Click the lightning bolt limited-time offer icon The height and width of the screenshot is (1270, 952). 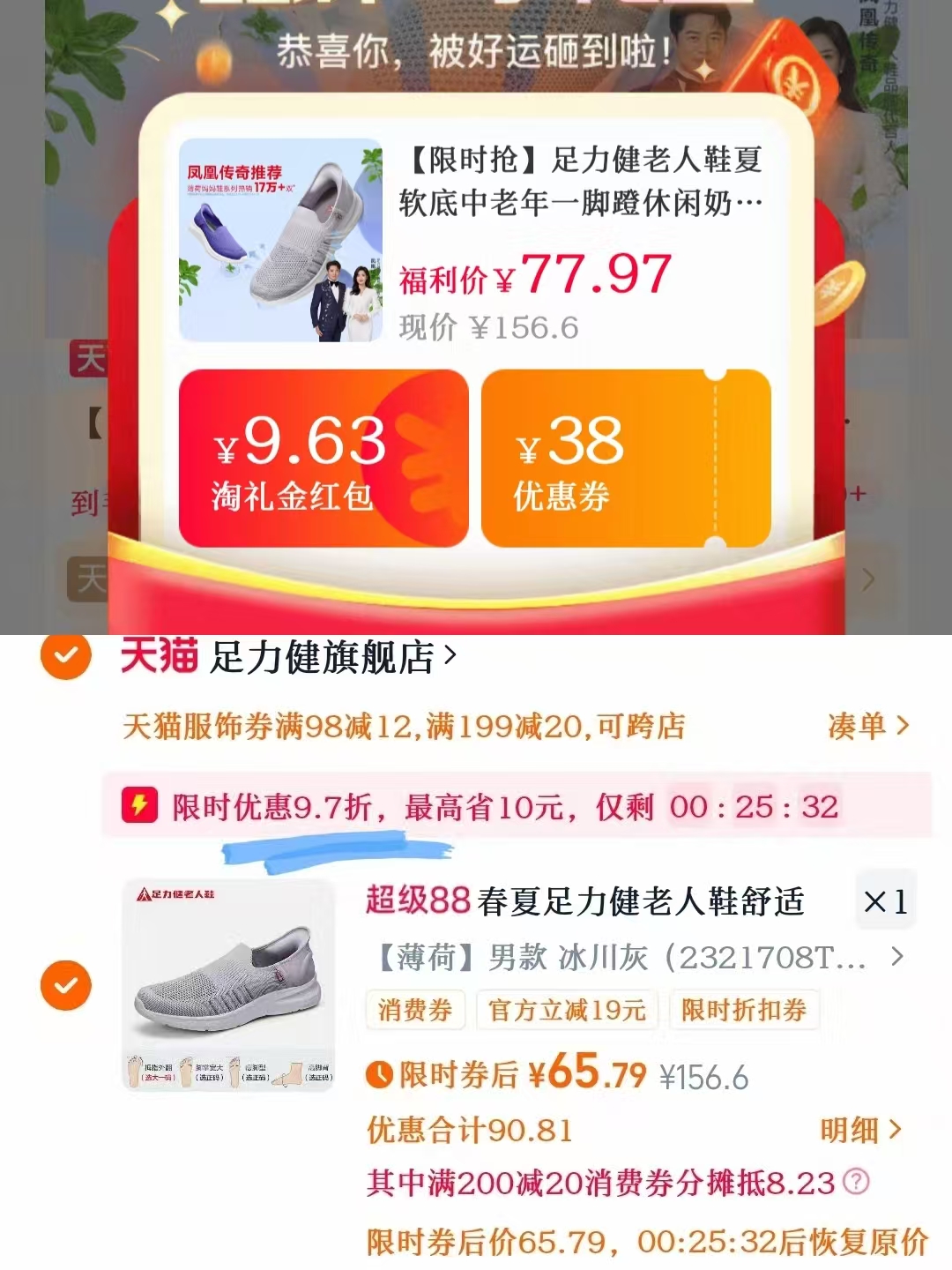[138, 803]
